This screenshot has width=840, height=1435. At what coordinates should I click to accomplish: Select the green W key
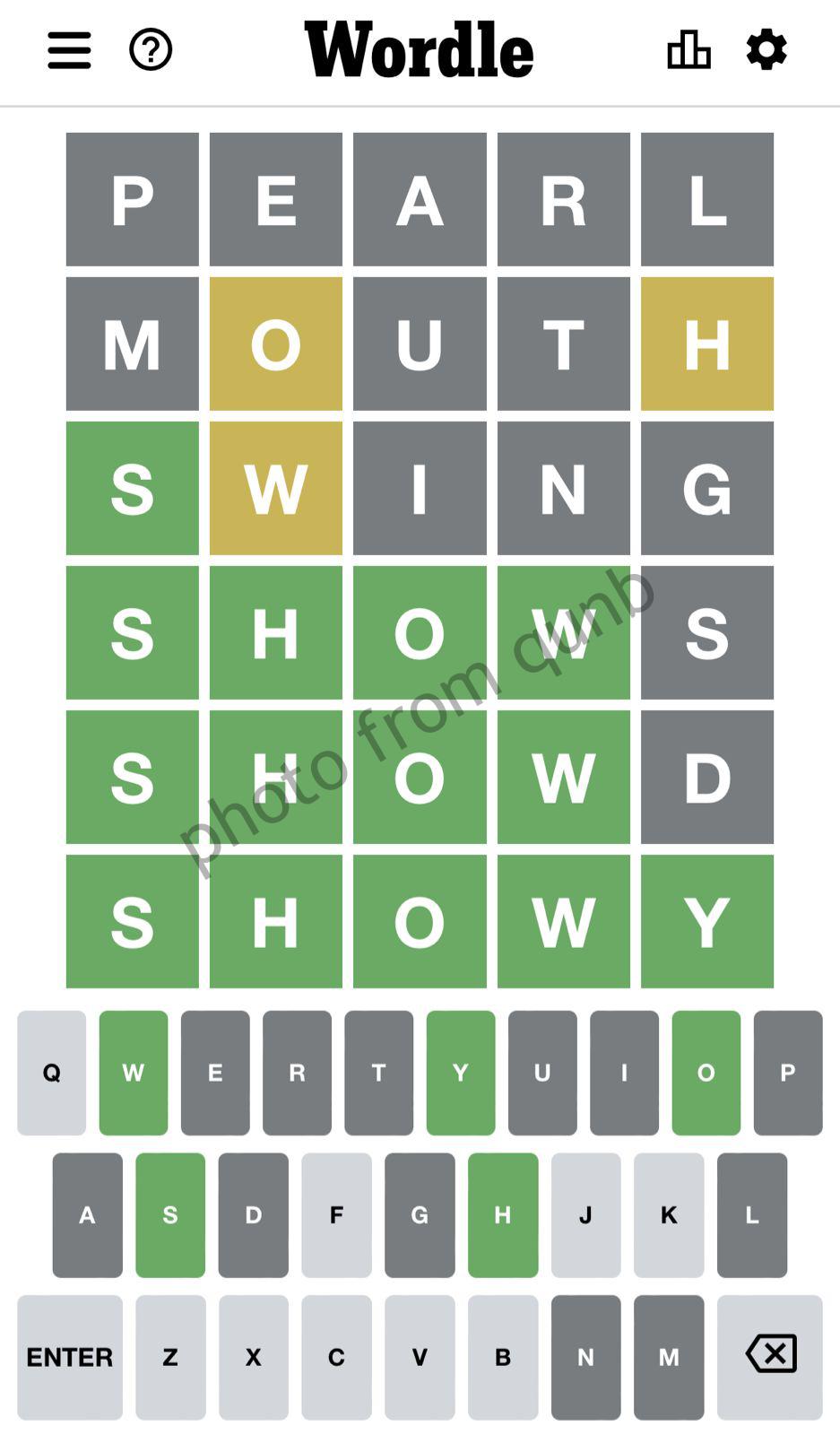click(134, 1073)
